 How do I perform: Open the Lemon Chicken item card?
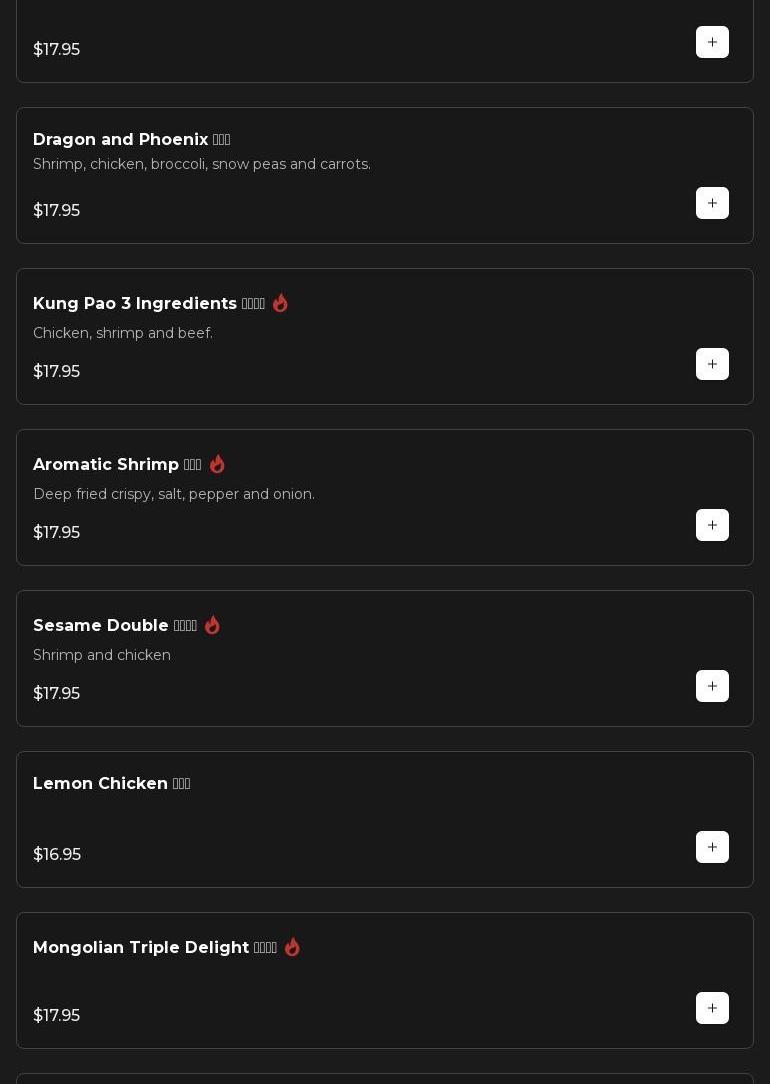(100, 784)
